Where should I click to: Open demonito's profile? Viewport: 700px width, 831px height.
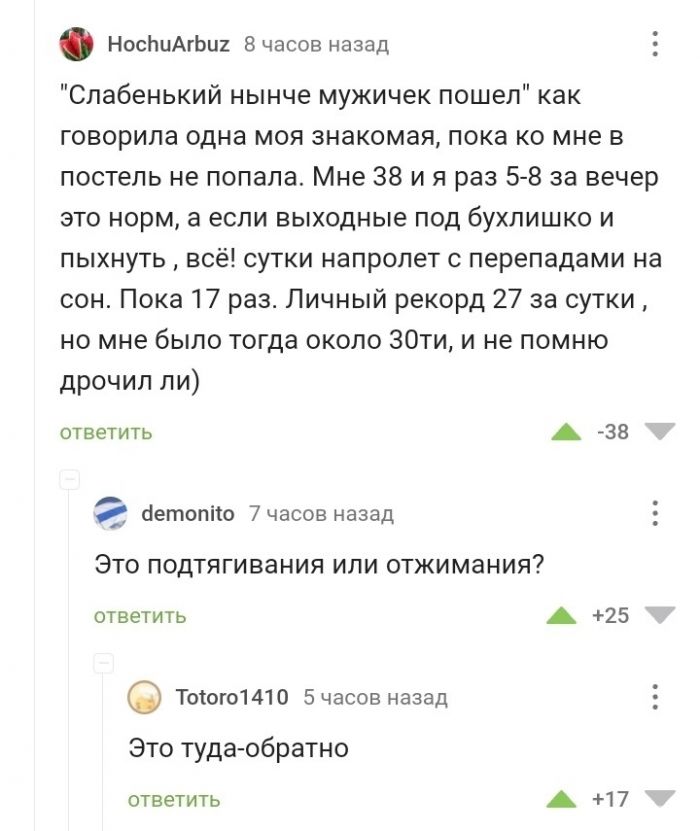pyautogui.click(x=188, y=514)
